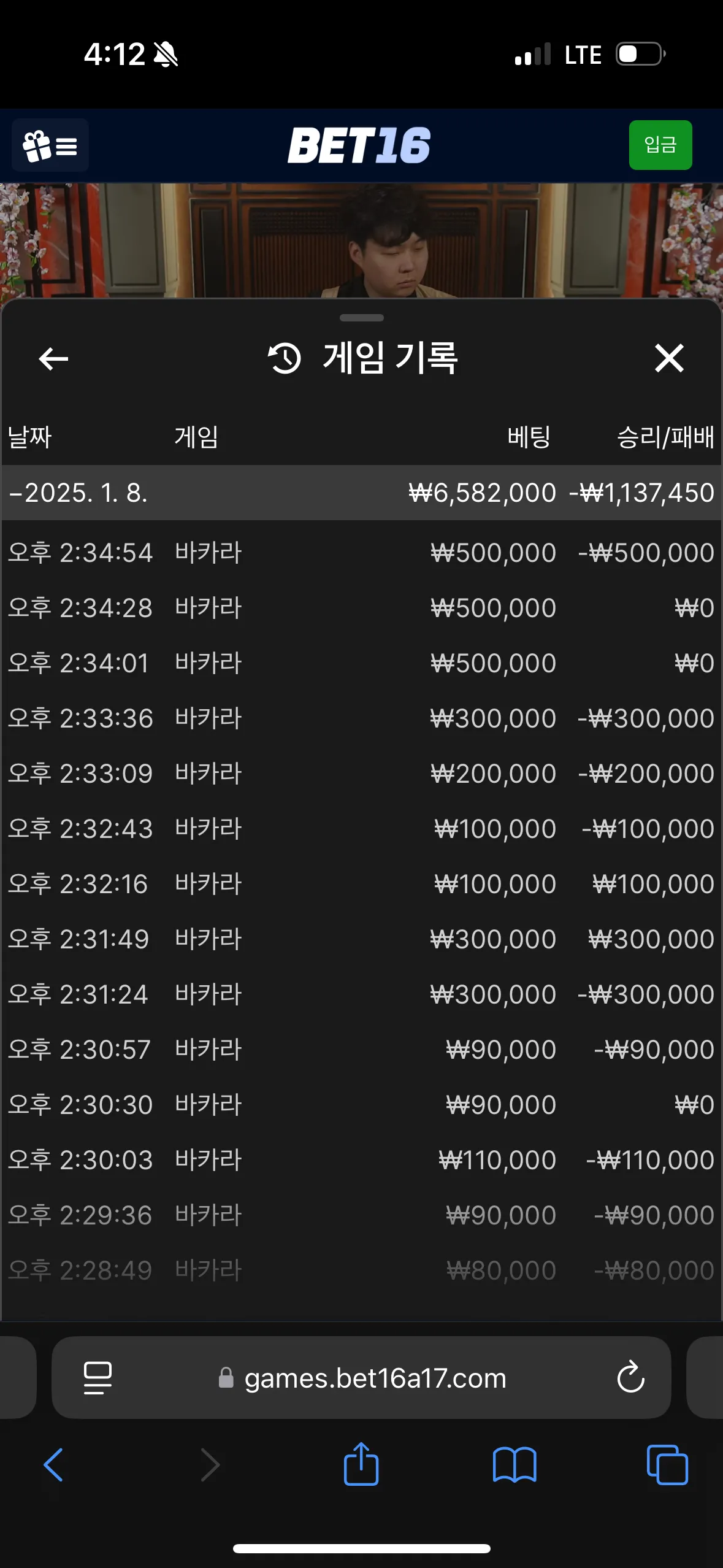Tap the games.bet16a17.com address bar
This screenshot has width=723, height=1568.
[361, 1377]
